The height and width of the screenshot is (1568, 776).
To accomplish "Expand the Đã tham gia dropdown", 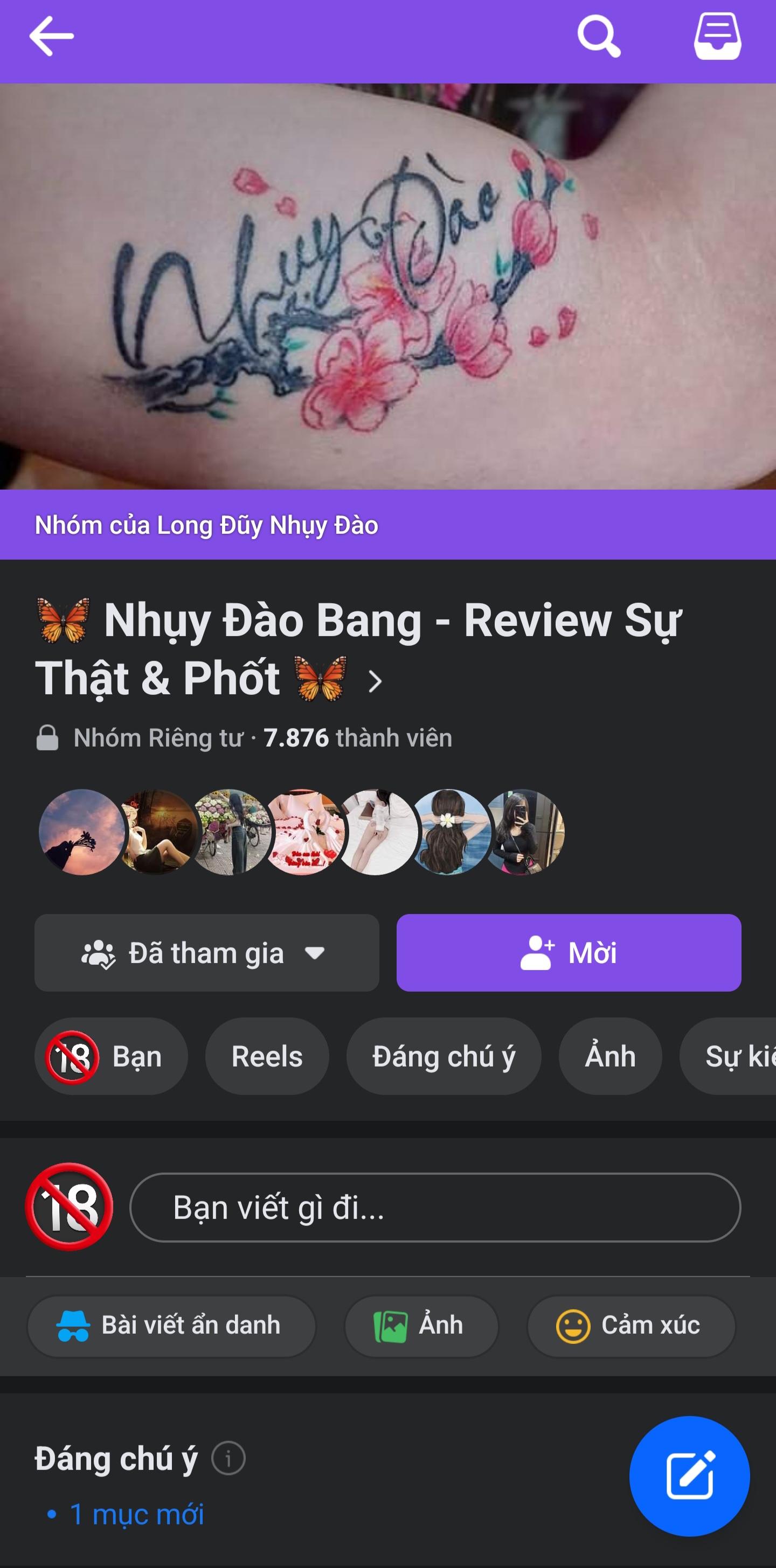I will pos(206,953).
